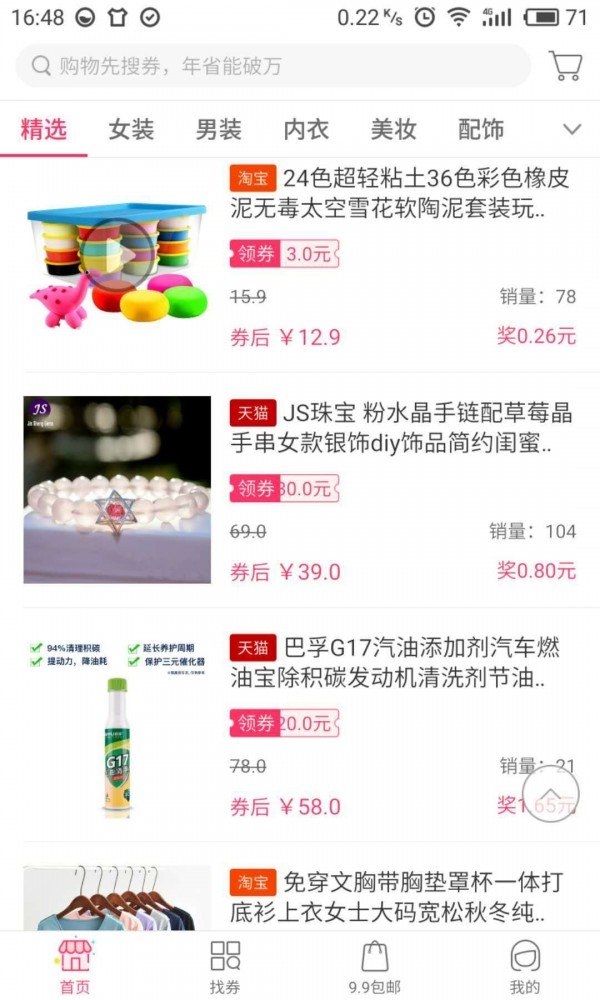Open the 免穿文胸带胸垫 top listing

click(x=300, y=895)
